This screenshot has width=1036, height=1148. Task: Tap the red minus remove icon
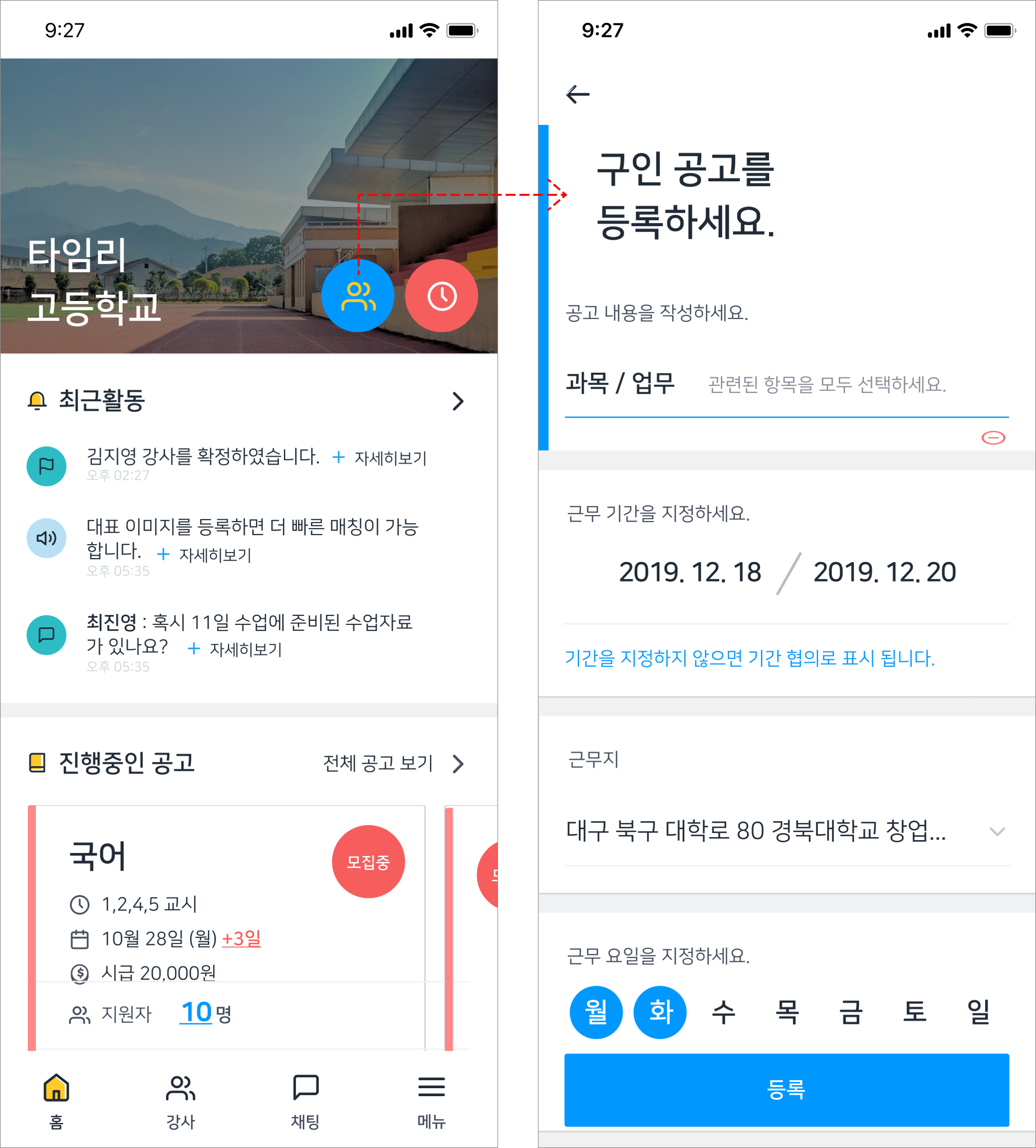993,437
